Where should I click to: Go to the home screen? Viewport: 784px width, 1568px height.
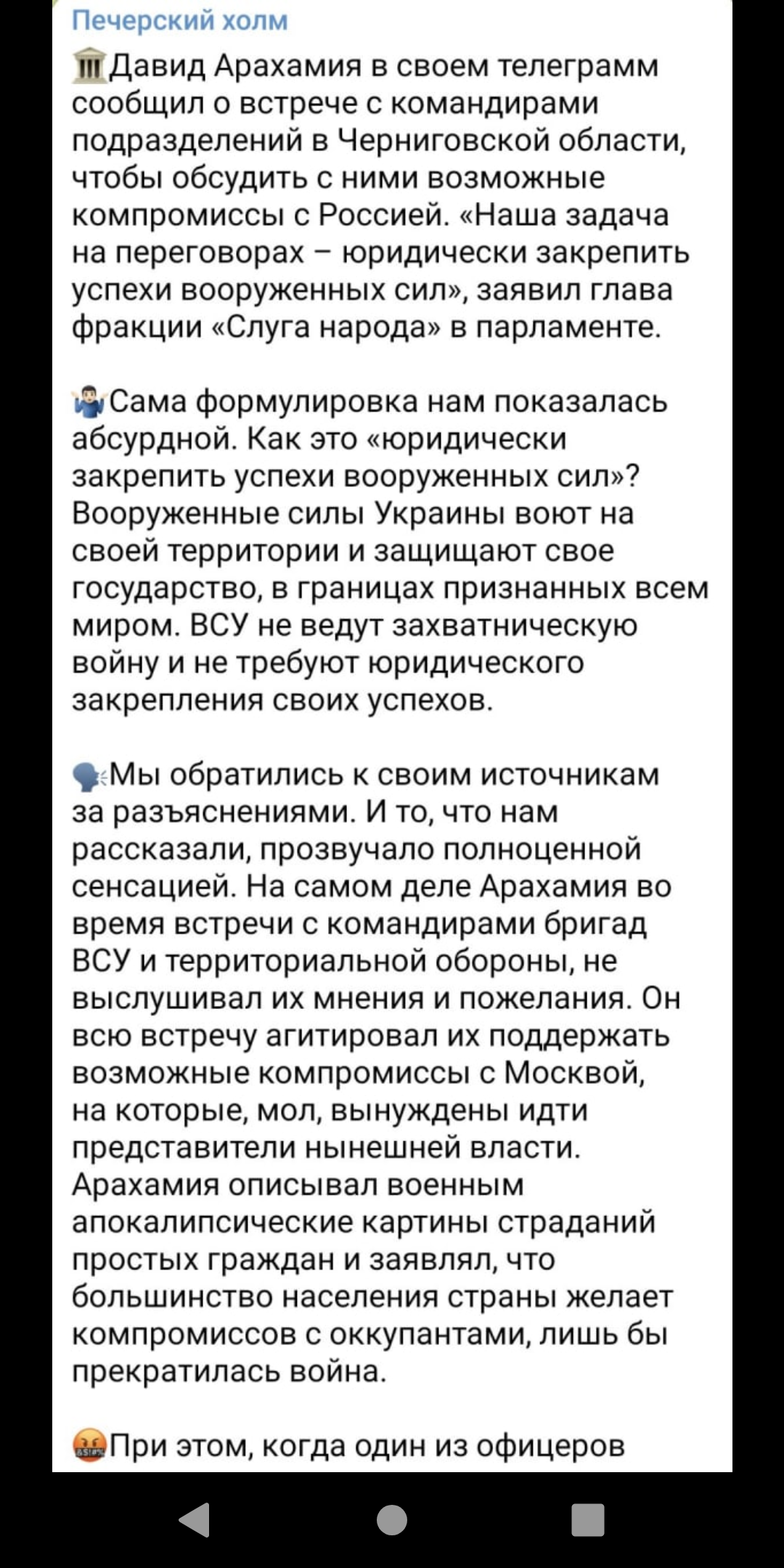[392, 1519]
